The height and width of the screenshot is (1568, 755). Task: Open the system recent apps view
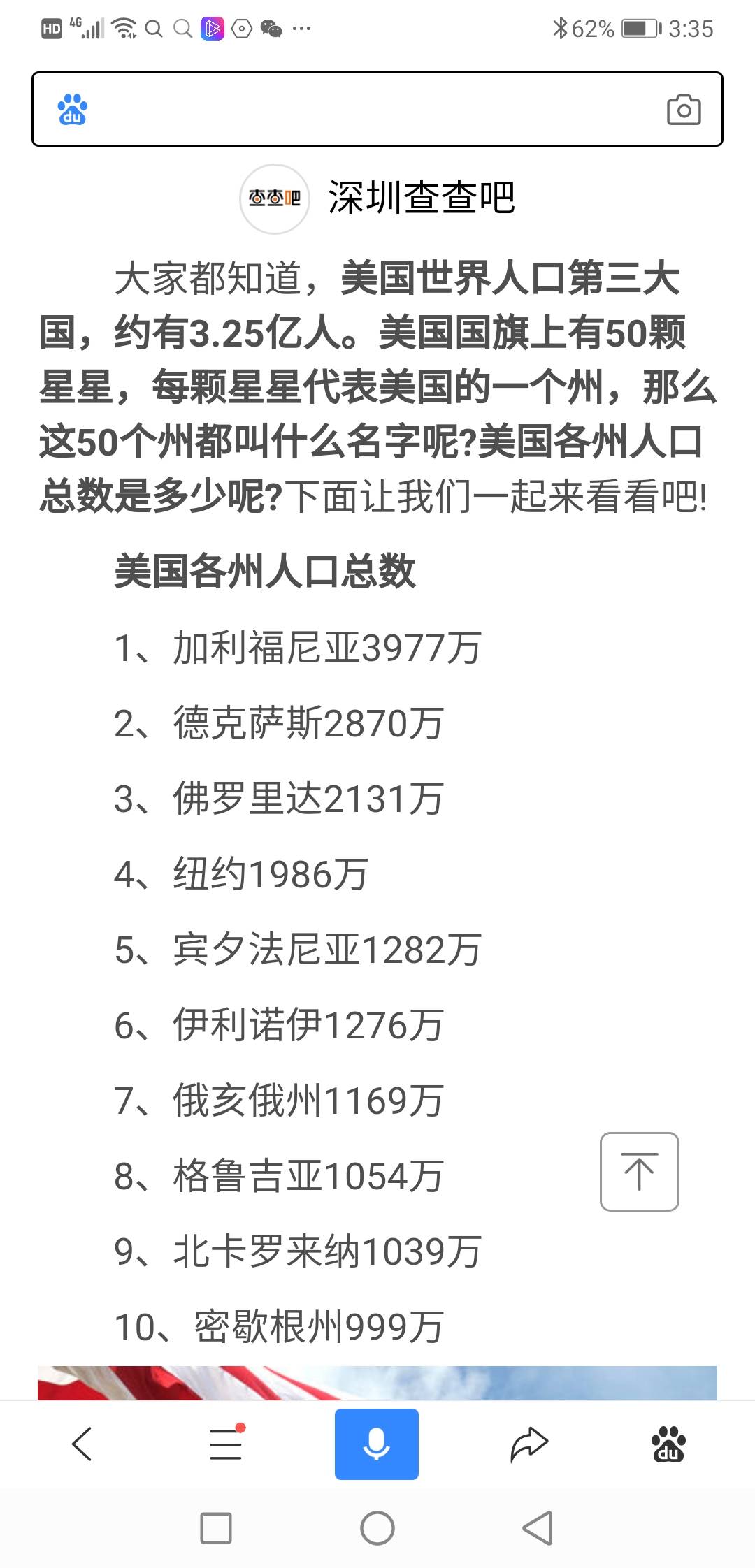click(216, 1528)
